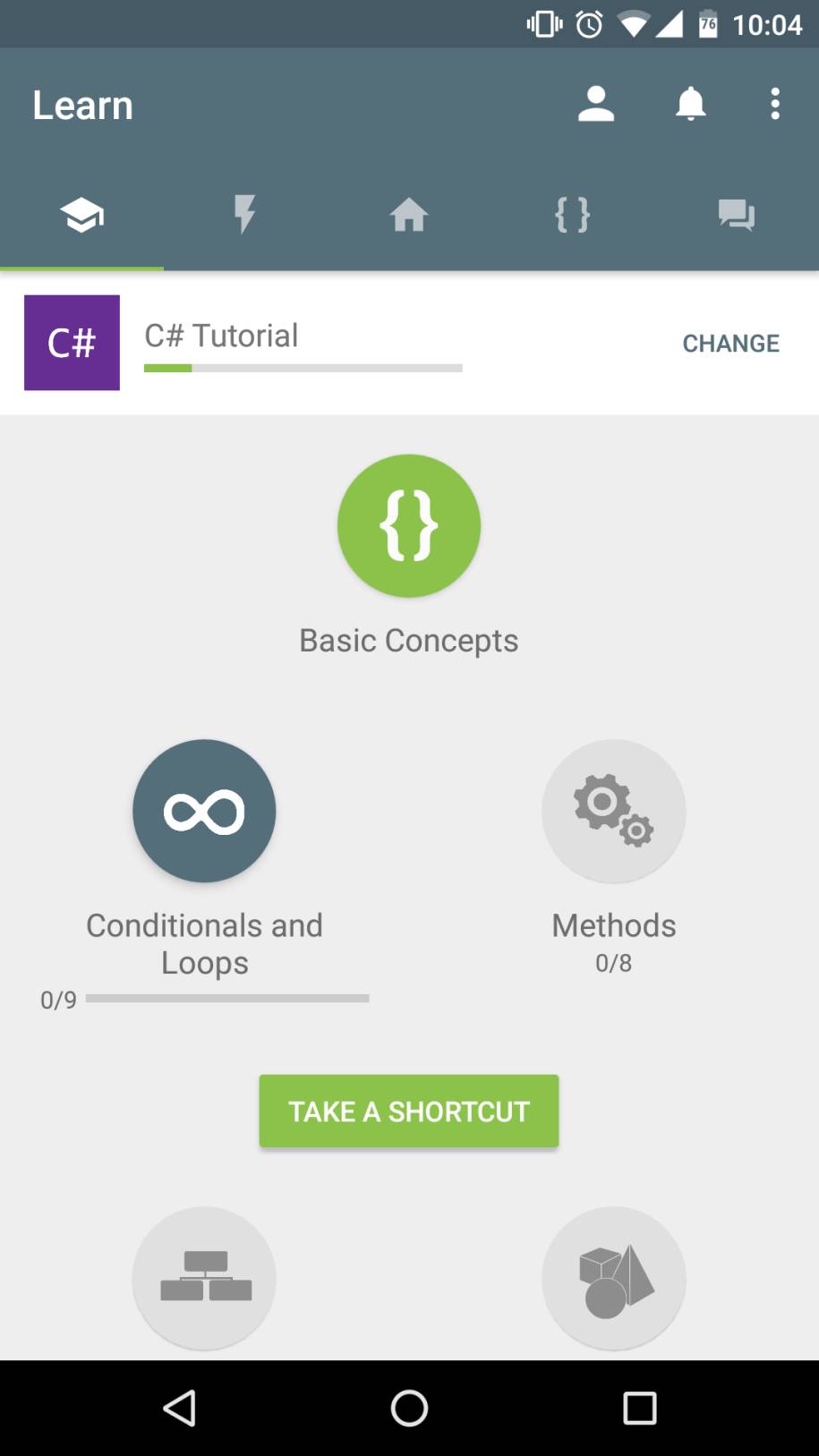
Task: Switch to the code braces tab
Action: pos(572,215)
